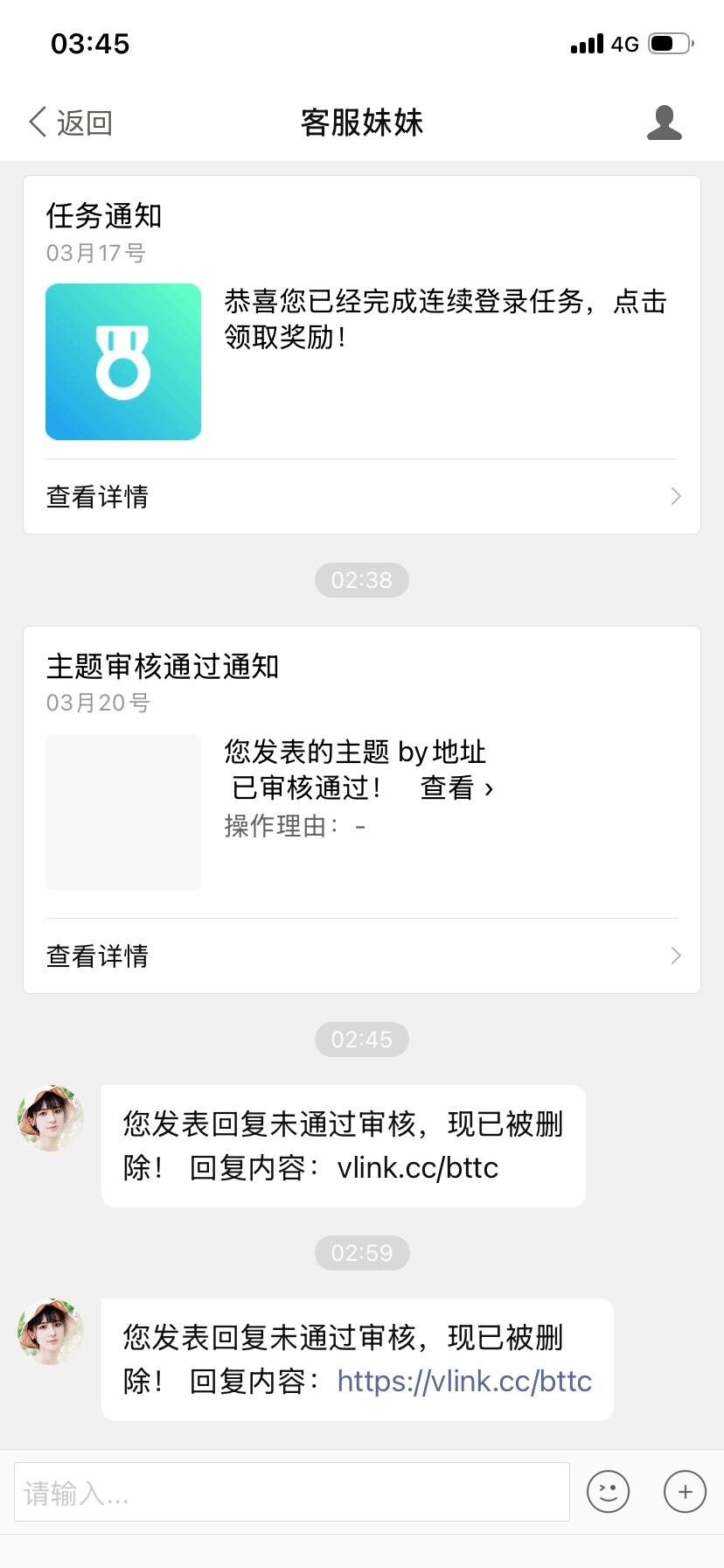Open 查看详情 under 主题审核通过通知
Viewport: 724px width, 1568px height.
[362, 956]
